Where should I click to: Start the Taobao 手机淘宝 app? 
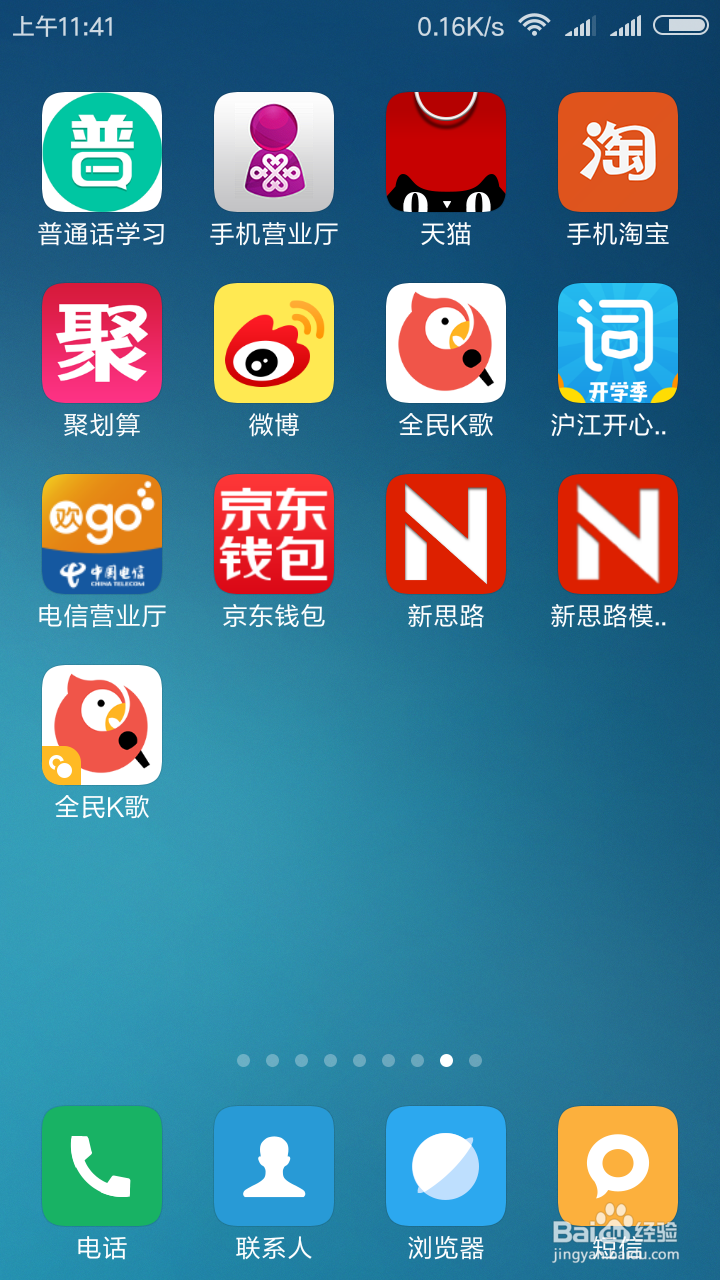[x=617, y=152]
